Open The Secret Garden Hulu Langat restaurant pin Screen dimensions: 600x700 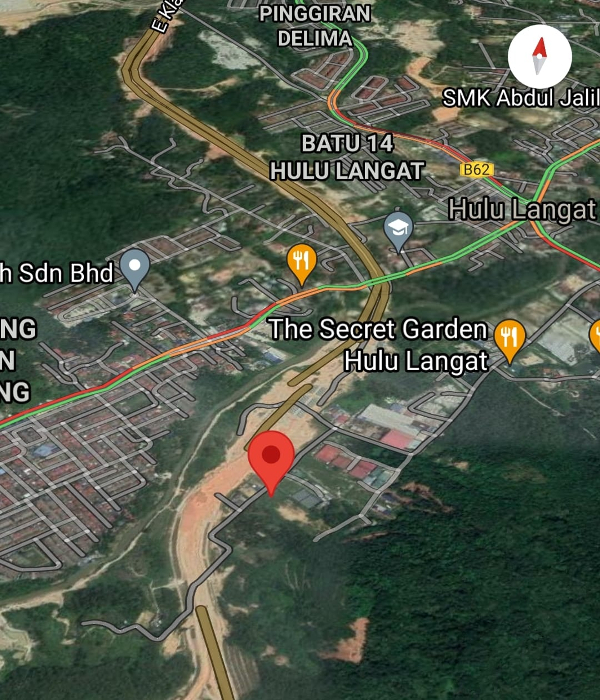[x=510, y=338]
